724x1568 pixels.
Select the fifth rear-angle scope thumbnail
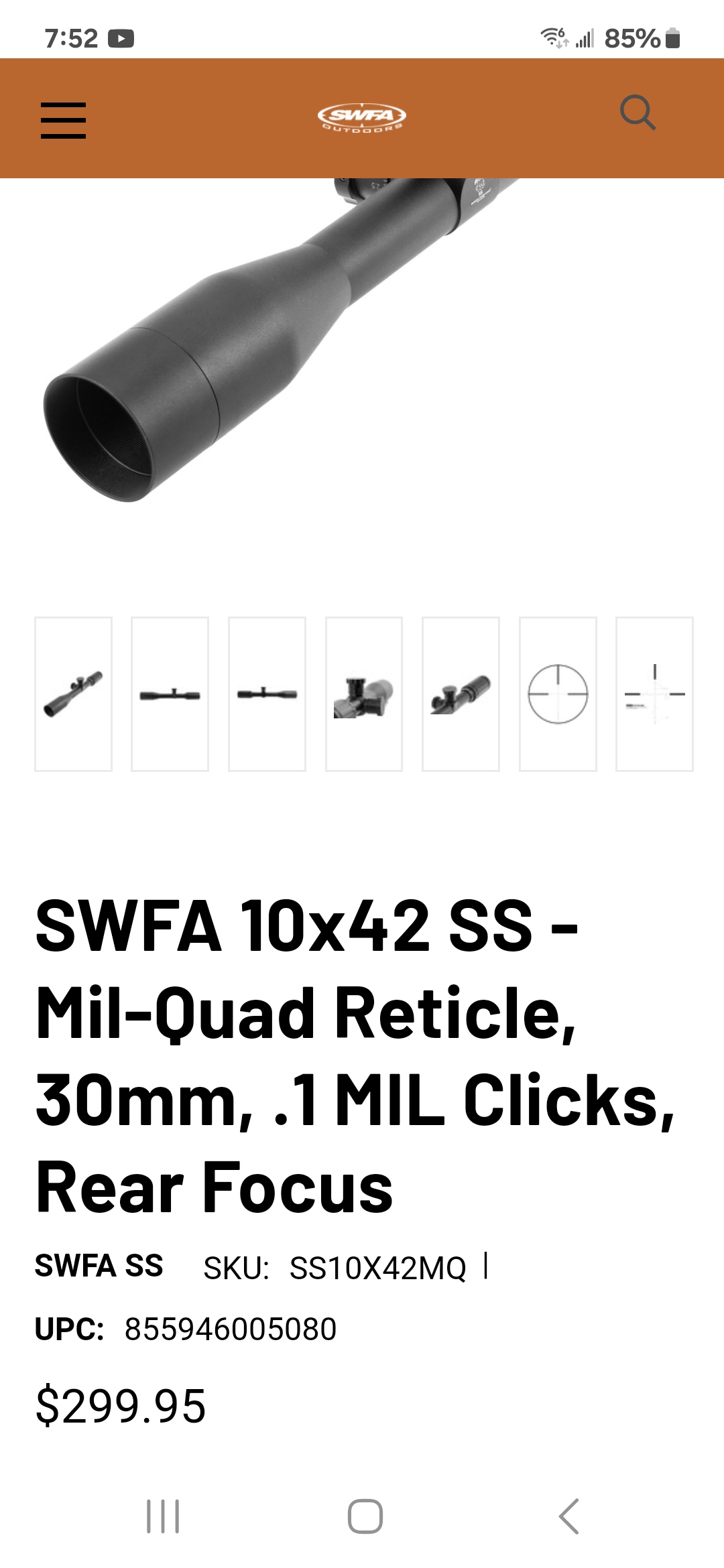(x=461, y=694)
